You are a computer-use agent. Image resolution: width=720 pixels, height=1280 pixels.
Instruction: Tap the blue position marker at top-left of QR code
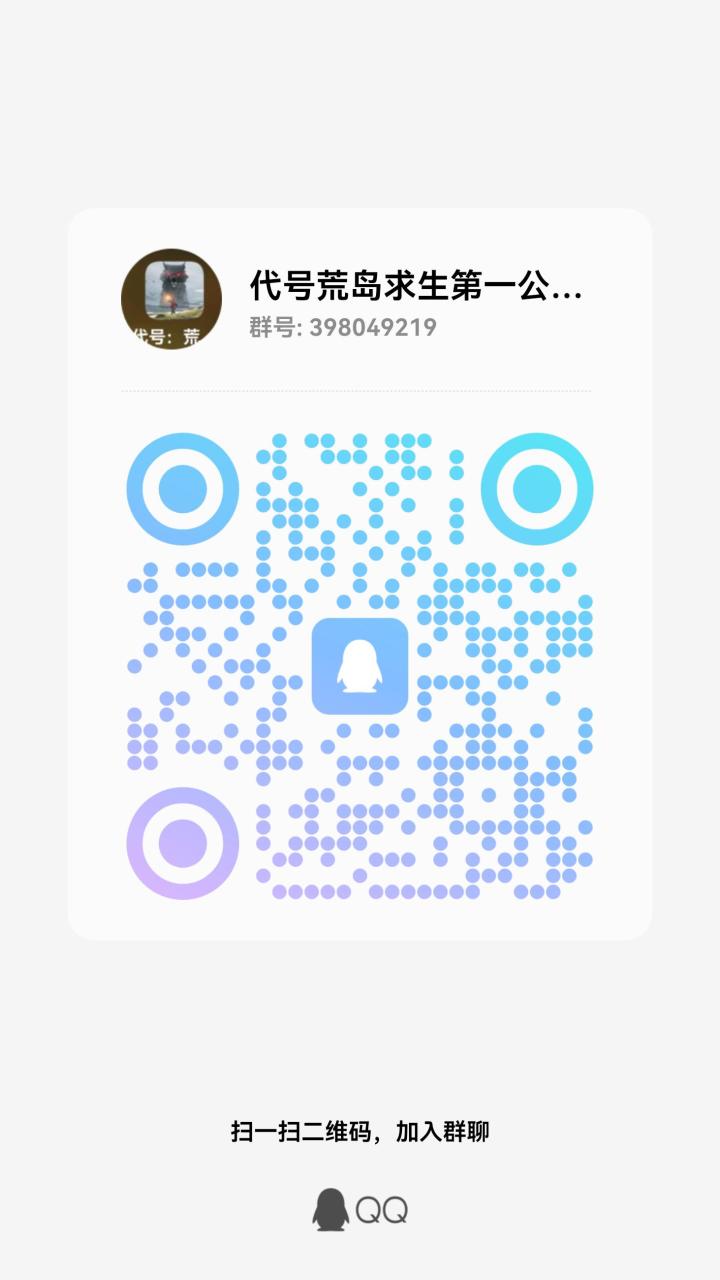pyautogui.click(x=181, y=488)
